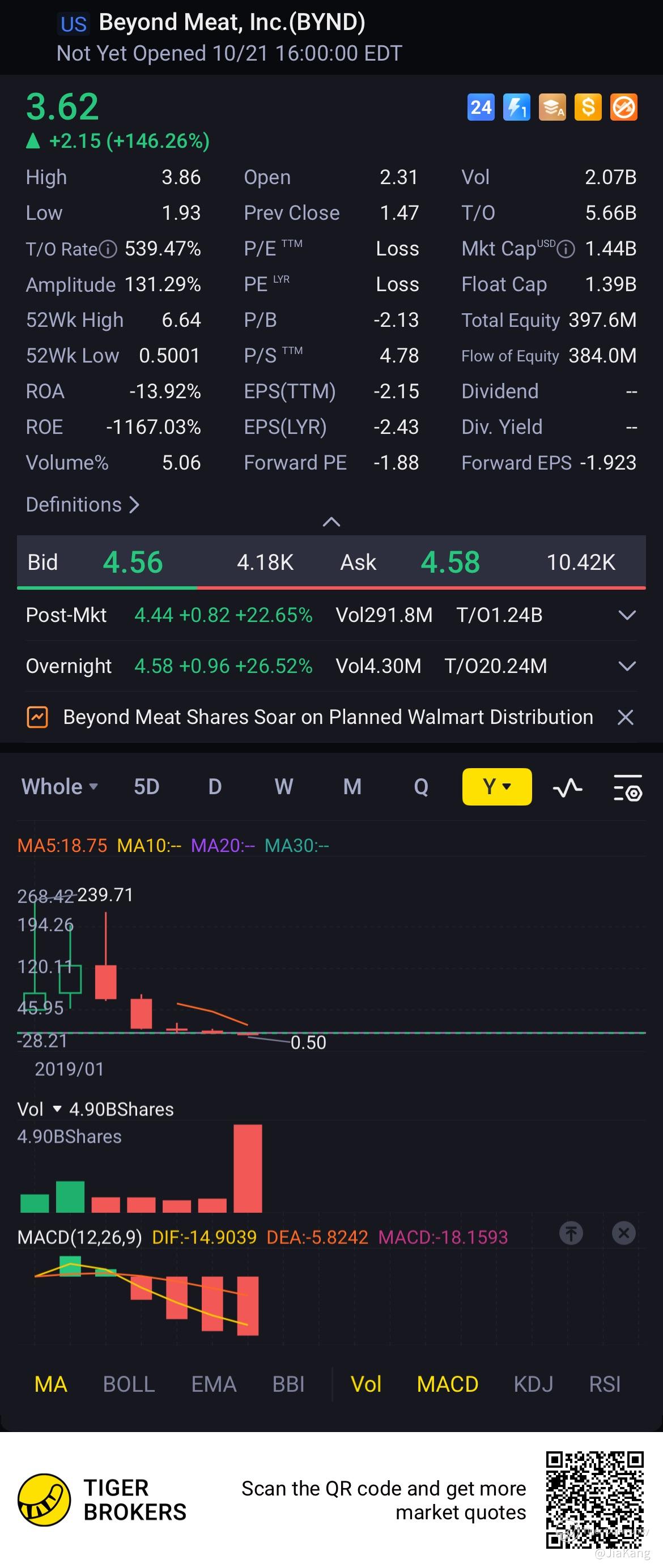Open the Vol indicator dropdown
This screenshot has width=663, height=1568.
57,1109
